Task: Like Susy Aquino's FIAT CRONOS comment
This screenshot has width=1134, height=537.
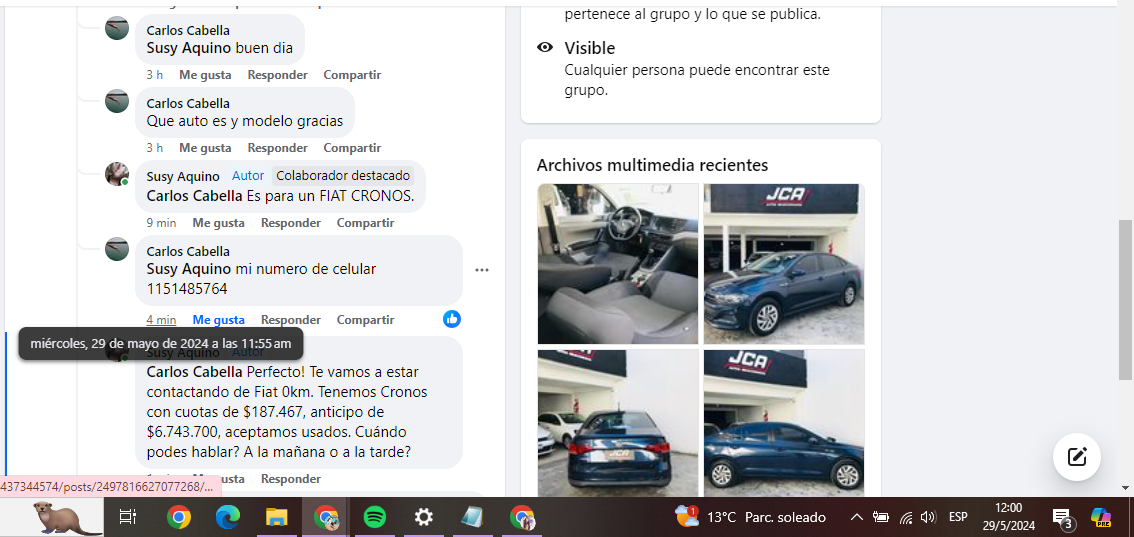Action: coord(218,223)
